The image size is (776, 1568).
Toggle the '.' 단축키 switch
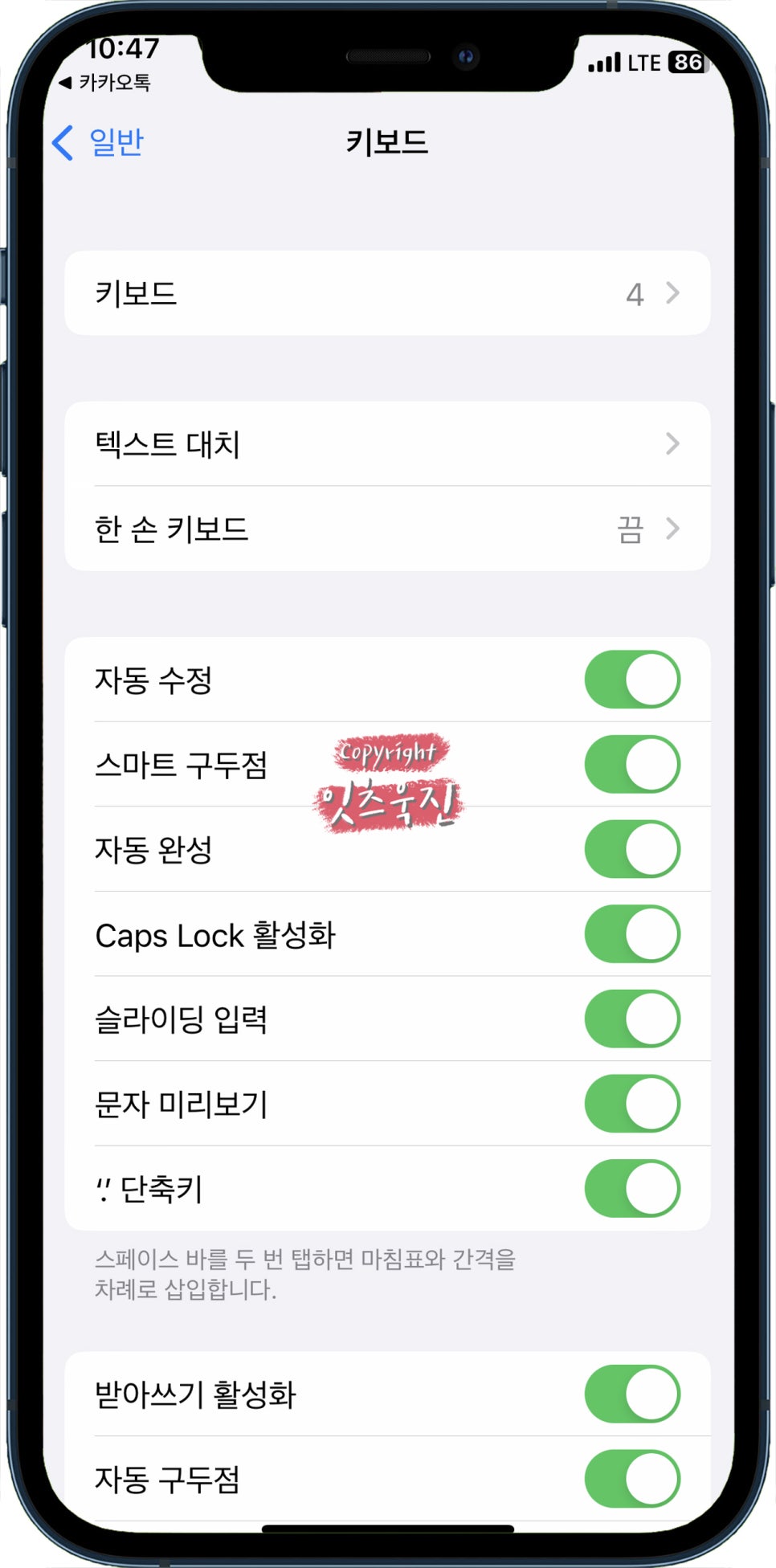pos(632,1188)
